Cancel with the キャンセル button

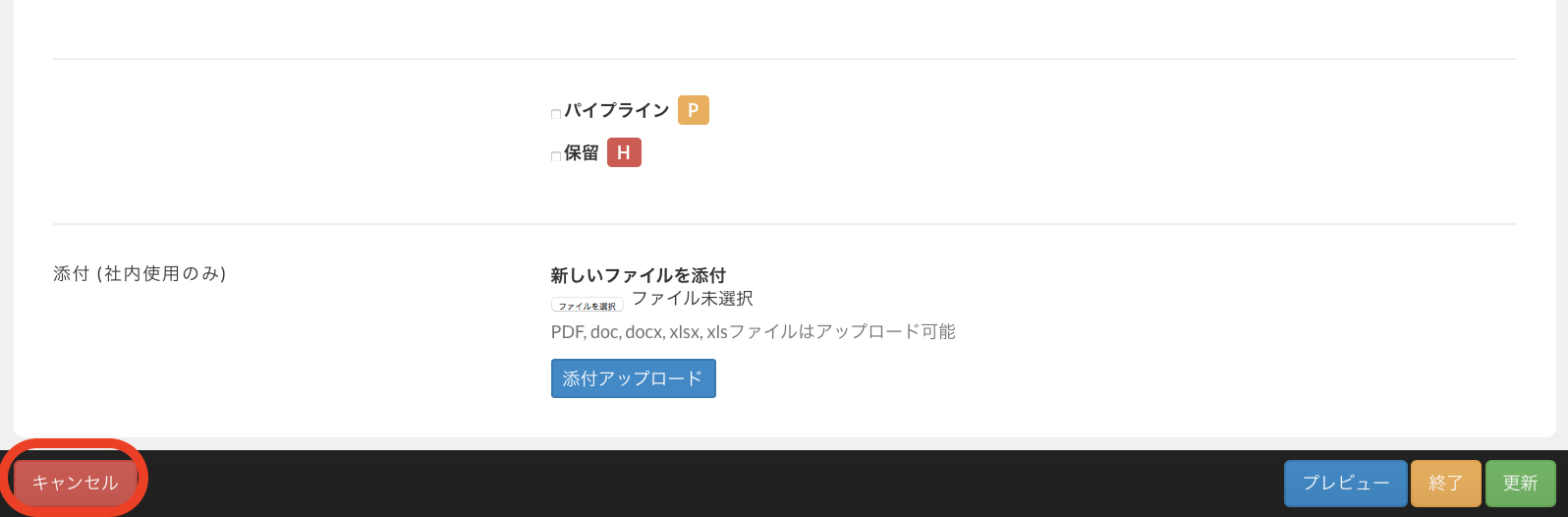(x=75, y=483)
